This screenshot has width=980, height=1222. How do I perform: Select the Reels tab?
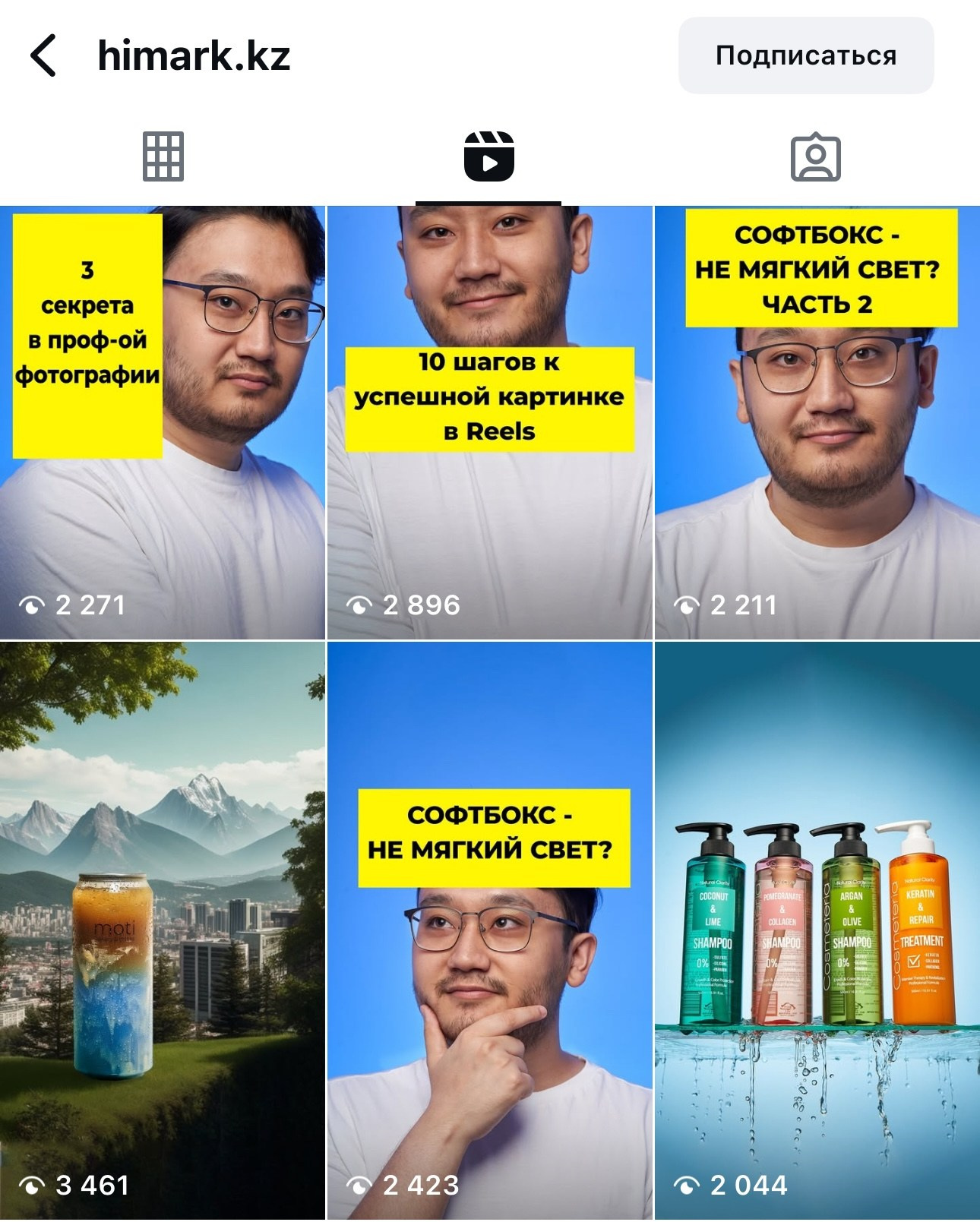488,156
